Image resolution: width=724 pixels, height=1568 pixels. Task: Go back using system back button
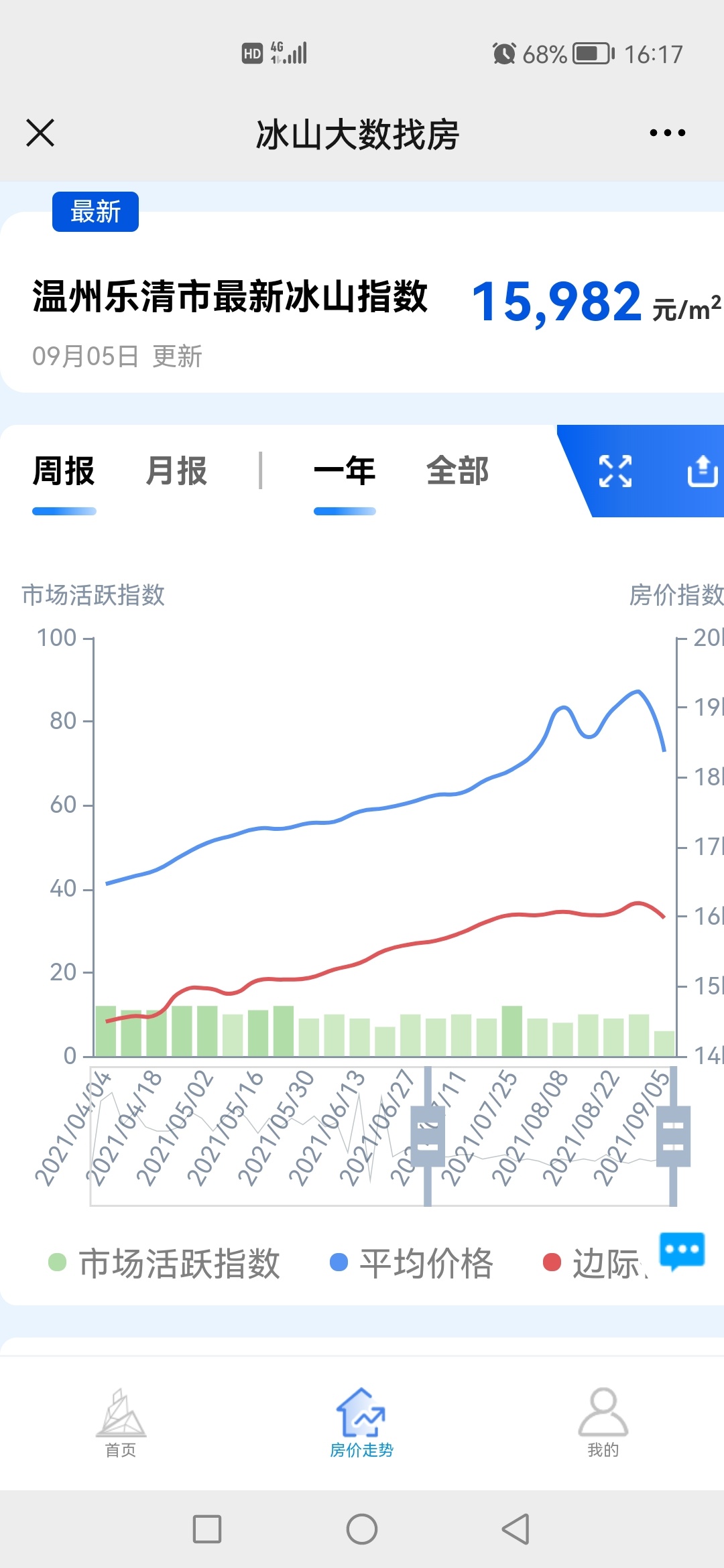(516, 1529)
